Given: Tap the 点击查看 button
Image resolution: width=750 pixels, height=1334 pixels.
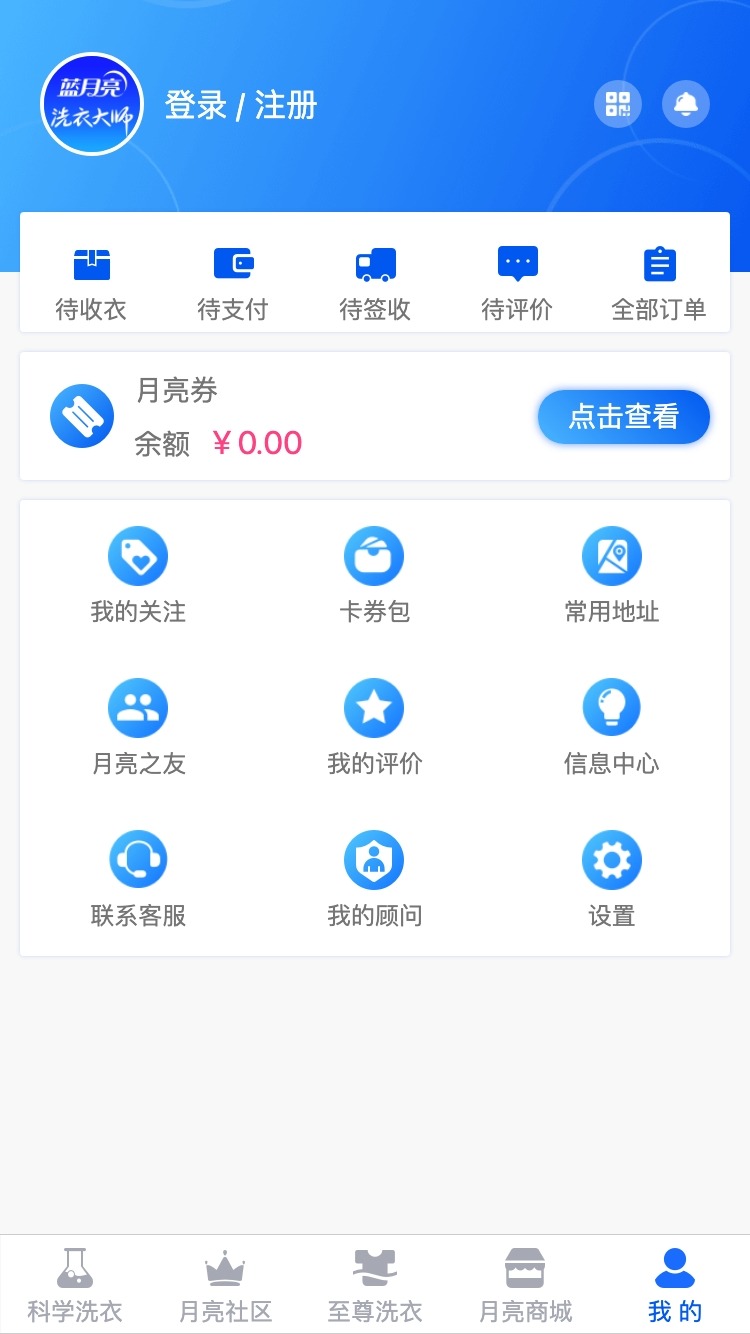Looking at the screenshot, I should coord(624,416).
